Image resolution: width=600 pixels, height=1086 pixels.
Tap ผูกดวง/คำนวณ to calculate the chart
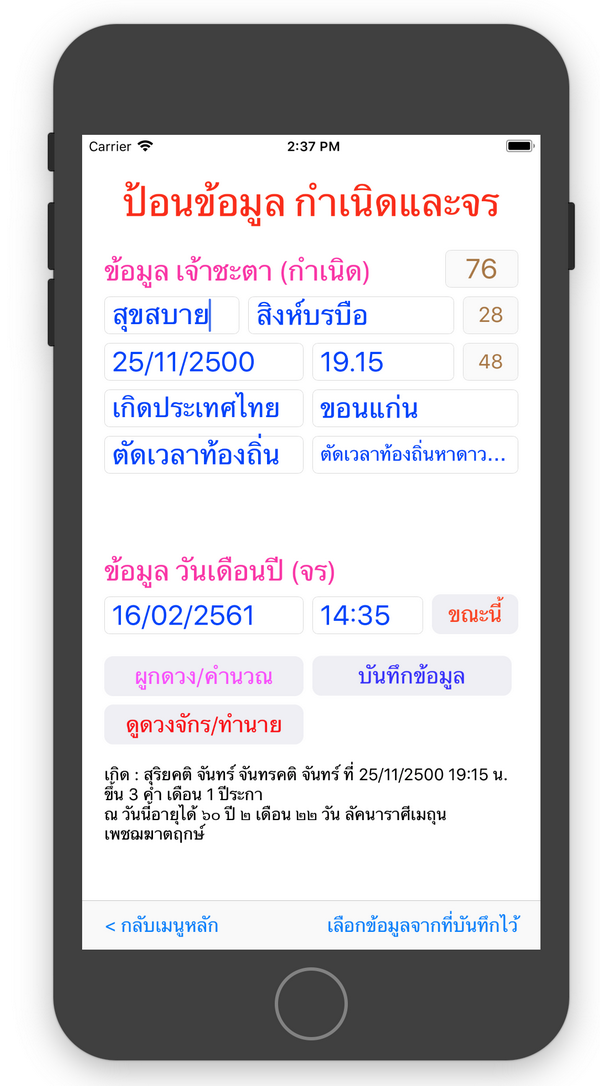pos(204,676)
